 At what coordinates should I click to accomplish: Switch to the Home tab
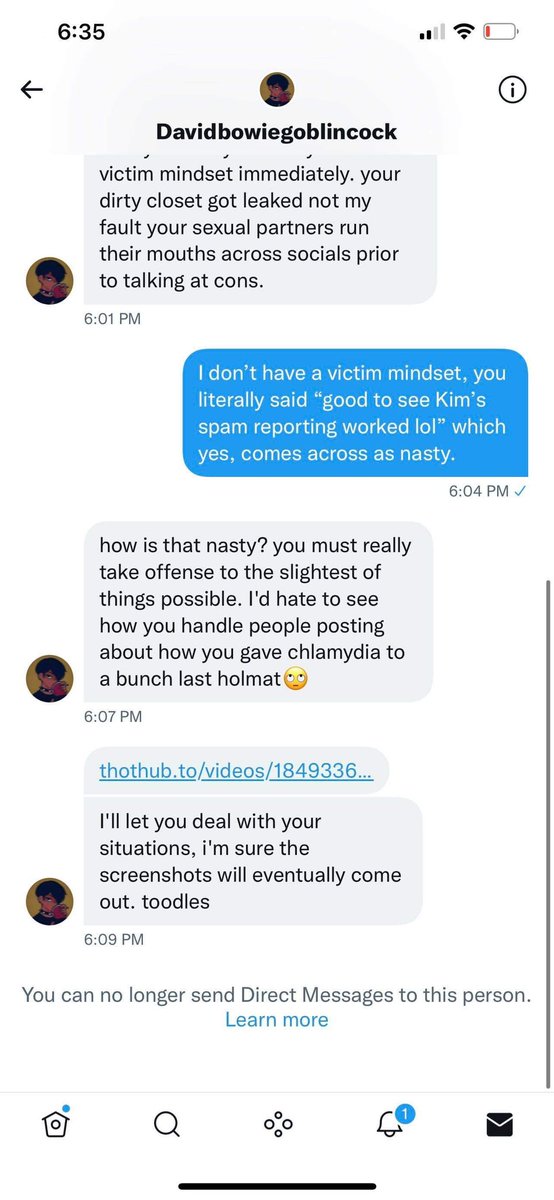[x=56, y=1124]
